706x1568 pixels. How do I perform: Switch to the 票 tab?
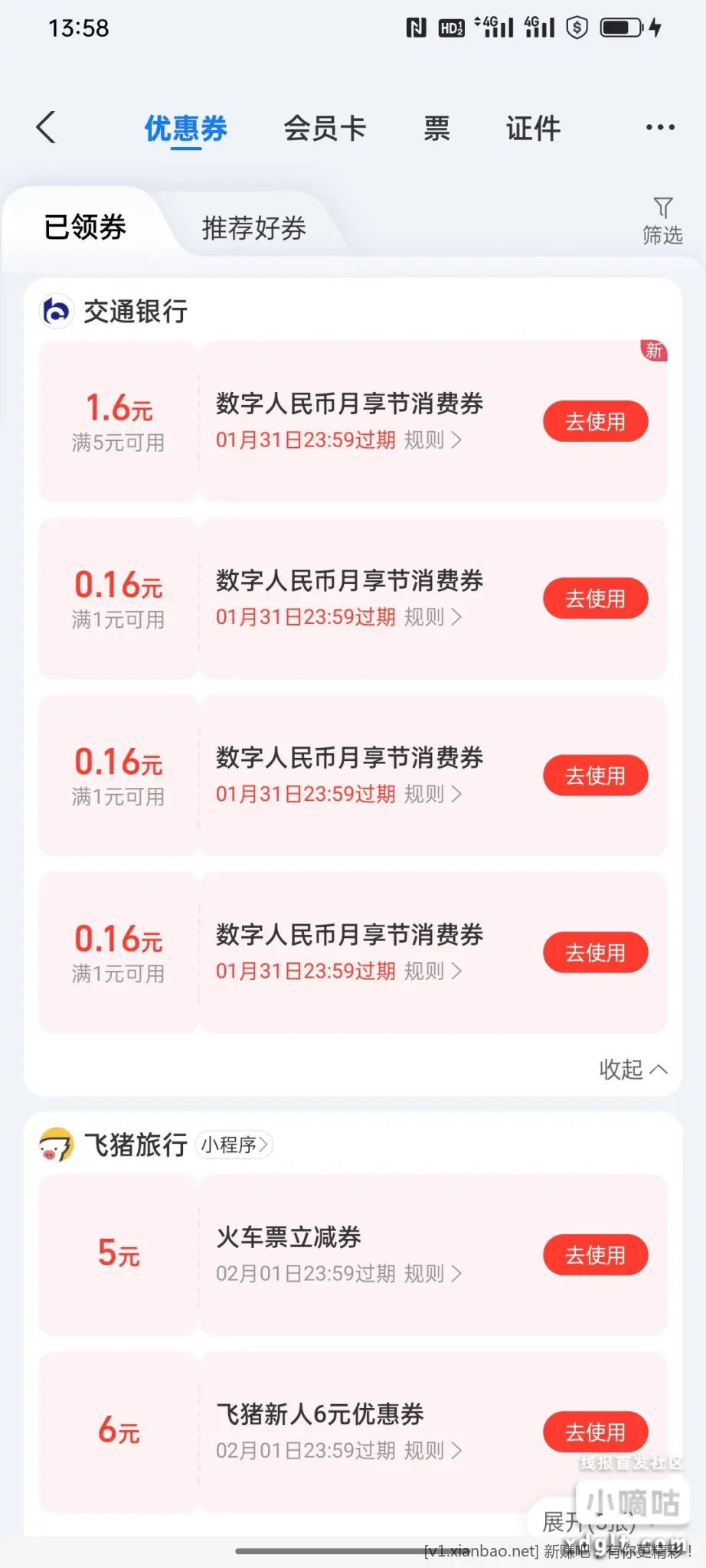pyautogui.click(x=436, y=128)
